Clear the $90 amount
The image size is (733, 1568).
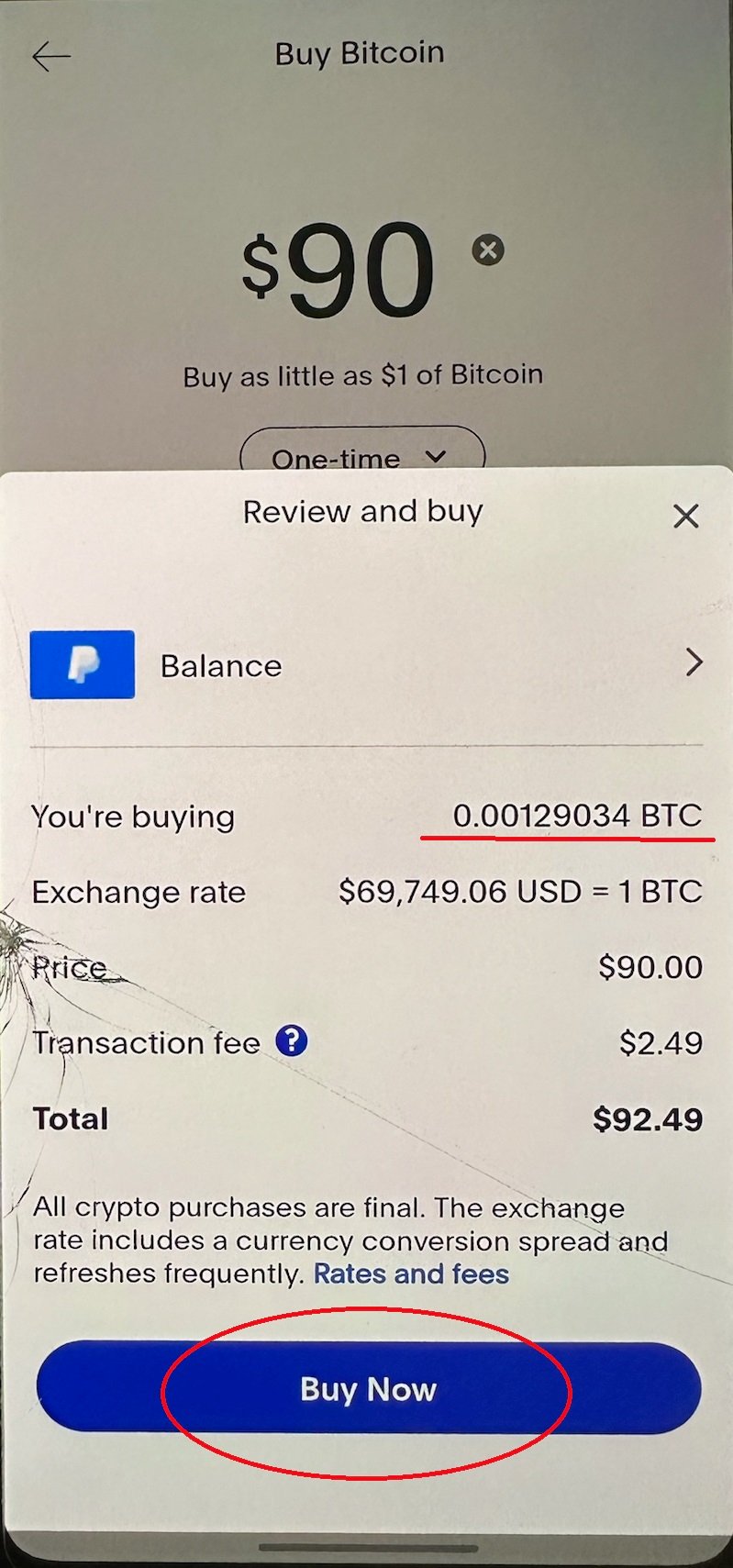[x=488, y=250]
